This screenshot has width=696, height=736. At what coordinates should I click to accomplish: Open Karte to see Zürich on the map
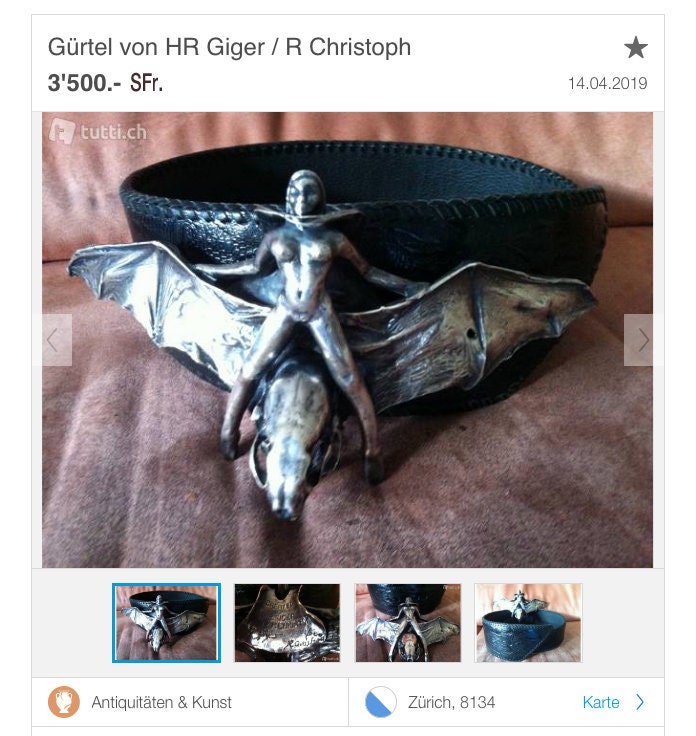pos(612,702)
